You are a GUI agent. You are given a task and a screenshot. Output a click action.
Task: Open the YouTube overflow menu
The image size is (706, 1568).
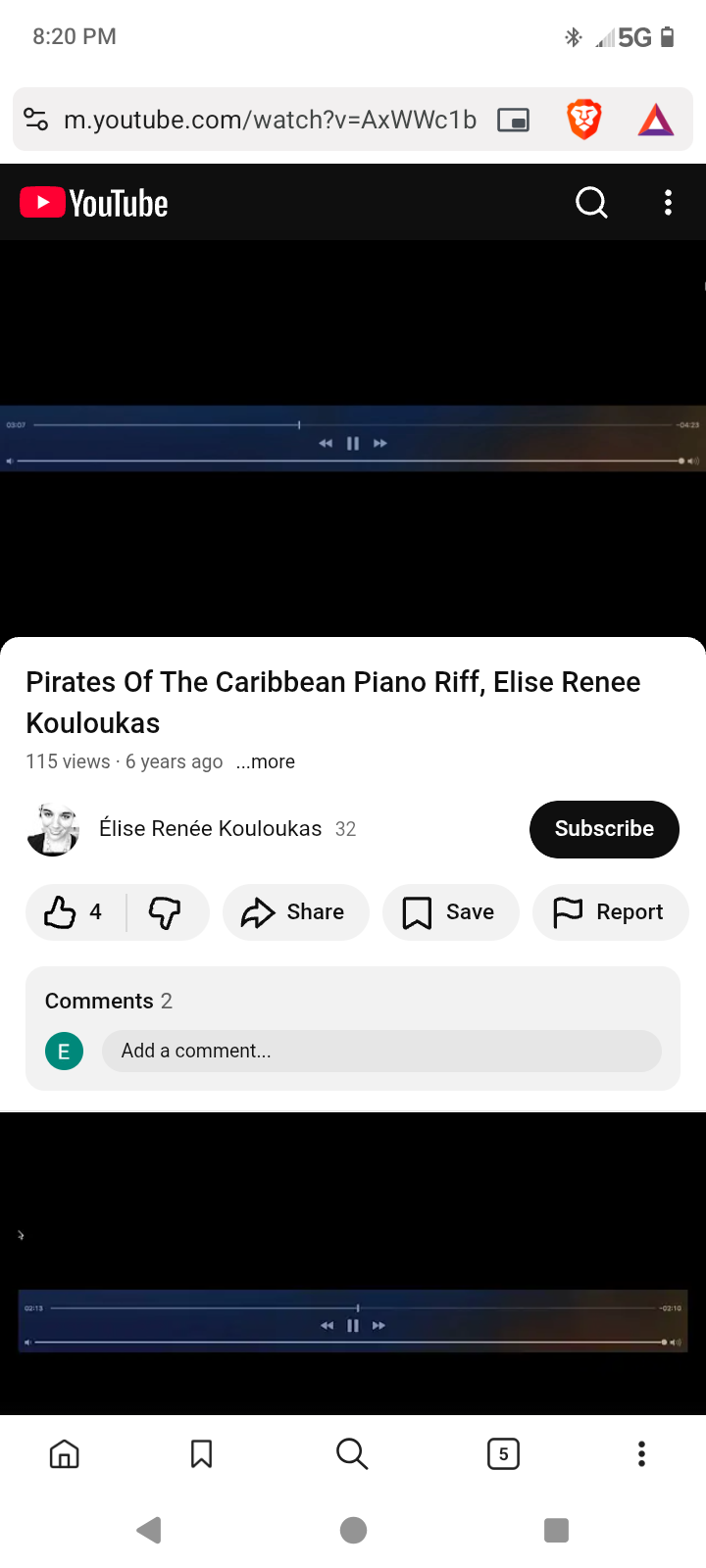668,203
